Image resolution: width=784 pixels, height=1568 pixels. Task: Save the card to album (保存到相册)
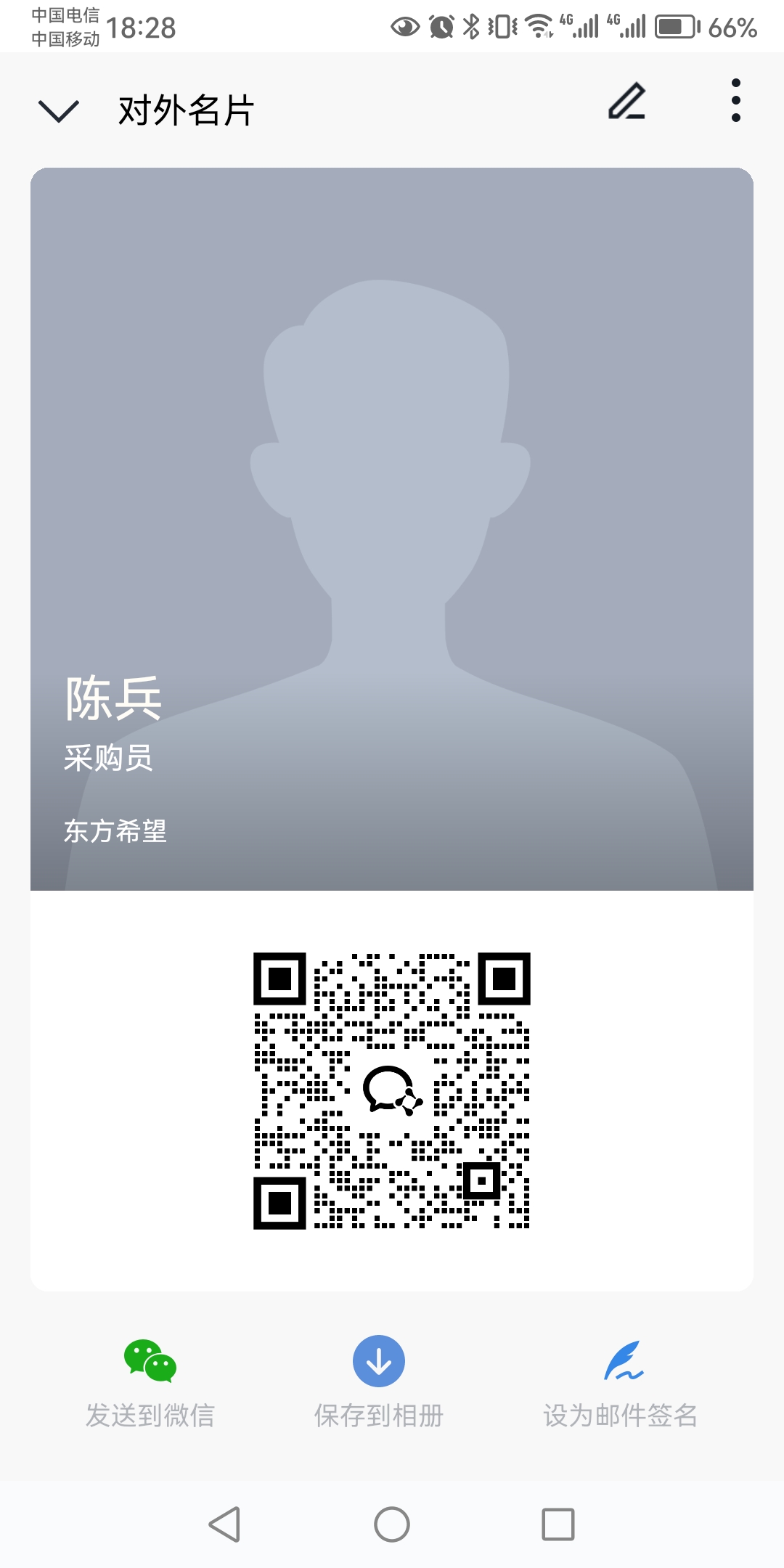pyautogui.click(x=378, y=1382)
